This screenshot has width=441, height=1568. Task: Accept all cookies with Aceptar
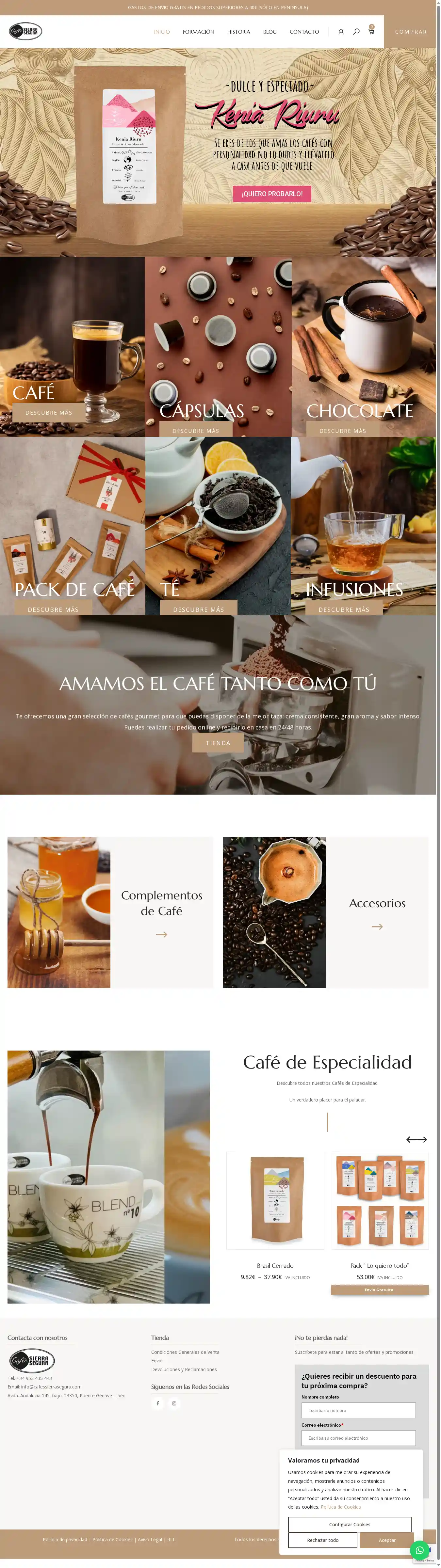[x=387, y=1539]
